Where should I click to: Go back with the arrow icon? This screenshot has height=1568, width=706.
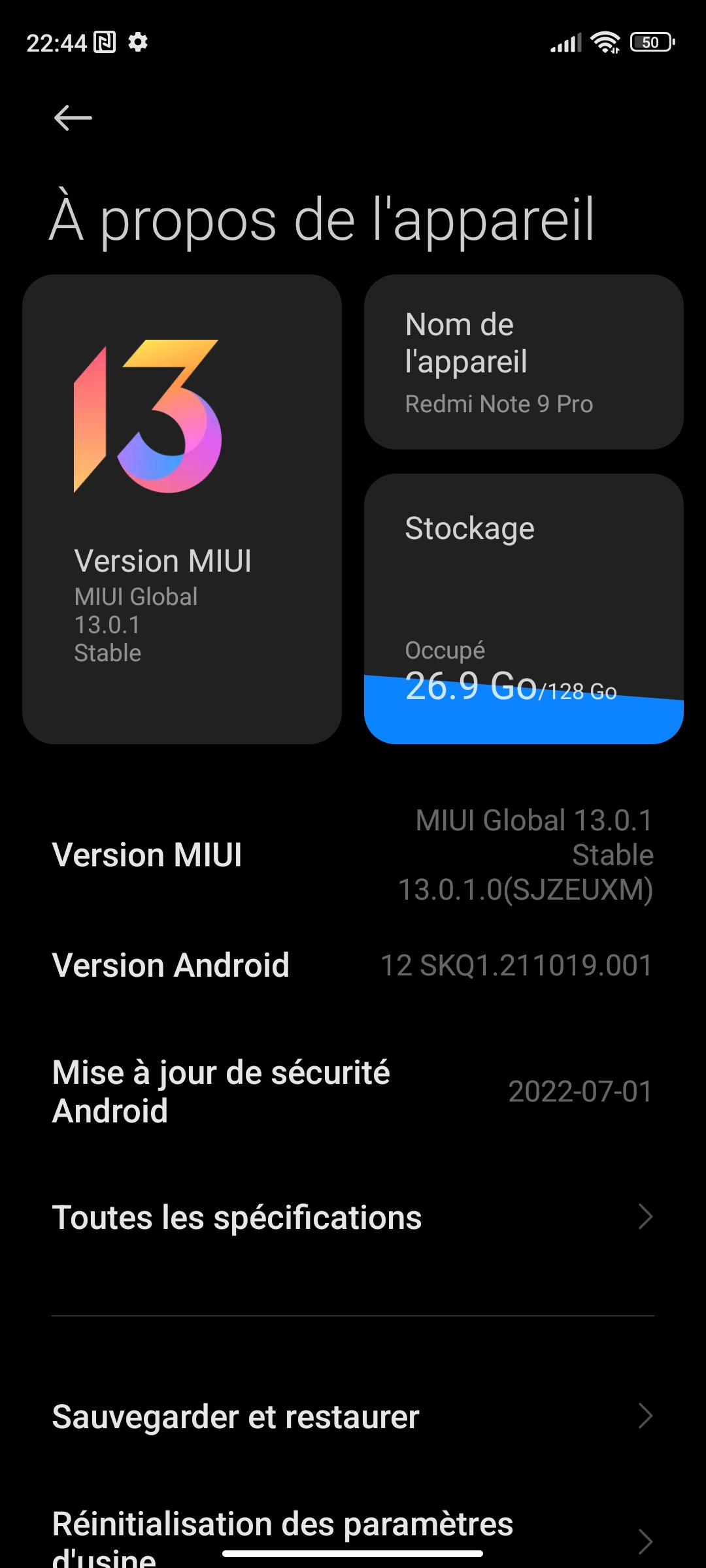(73, 118)
